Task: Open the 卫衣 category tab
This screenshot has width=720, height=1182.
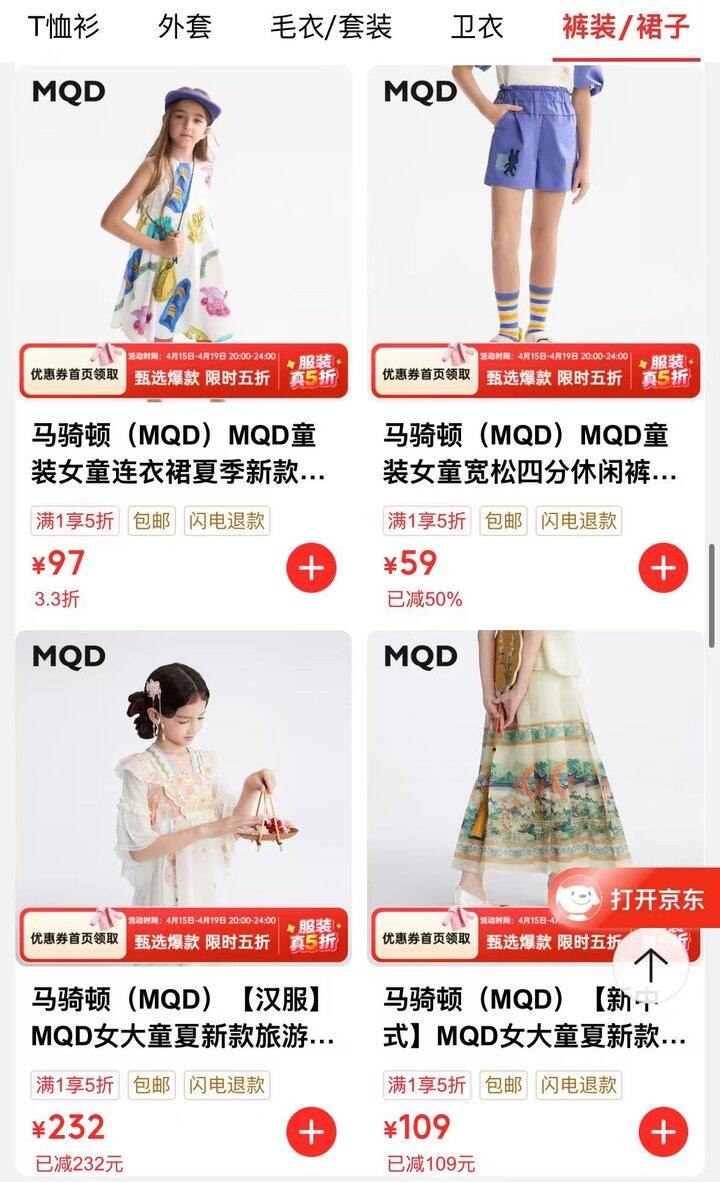Action: point(477,27)
